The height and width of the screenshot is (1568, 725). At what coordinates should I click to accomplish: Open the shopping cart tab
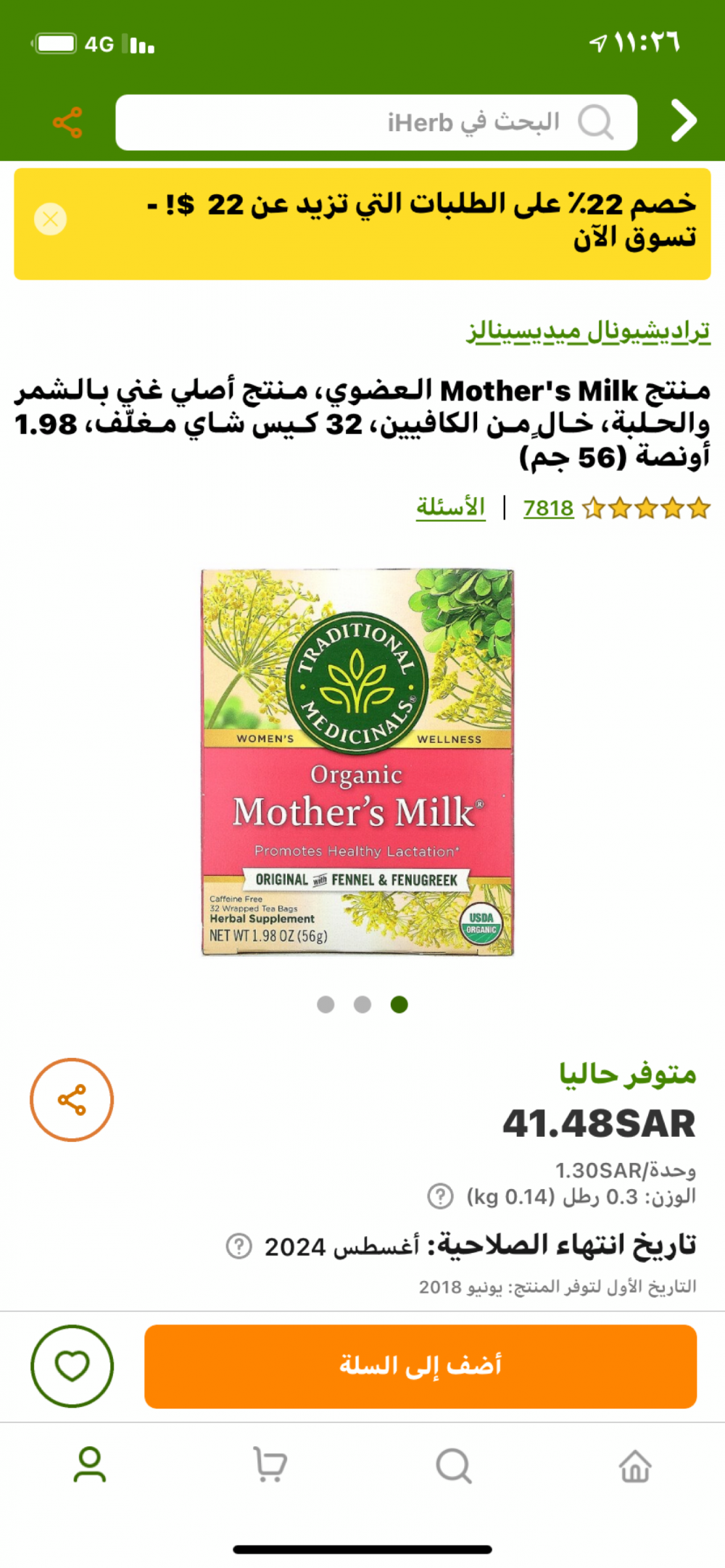pos(270,1465)
